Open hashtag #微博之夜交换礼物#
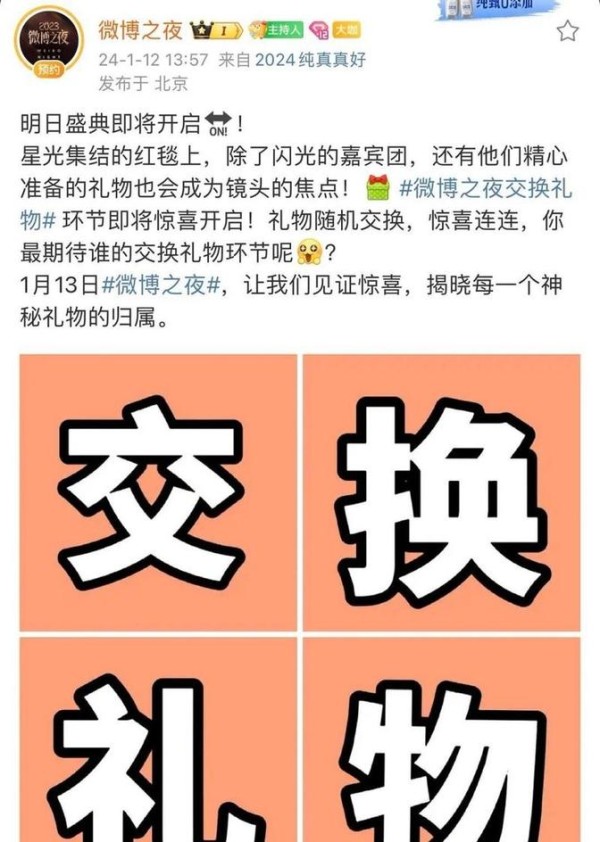Viewport: 600px width, 842px height. [486, 187]
